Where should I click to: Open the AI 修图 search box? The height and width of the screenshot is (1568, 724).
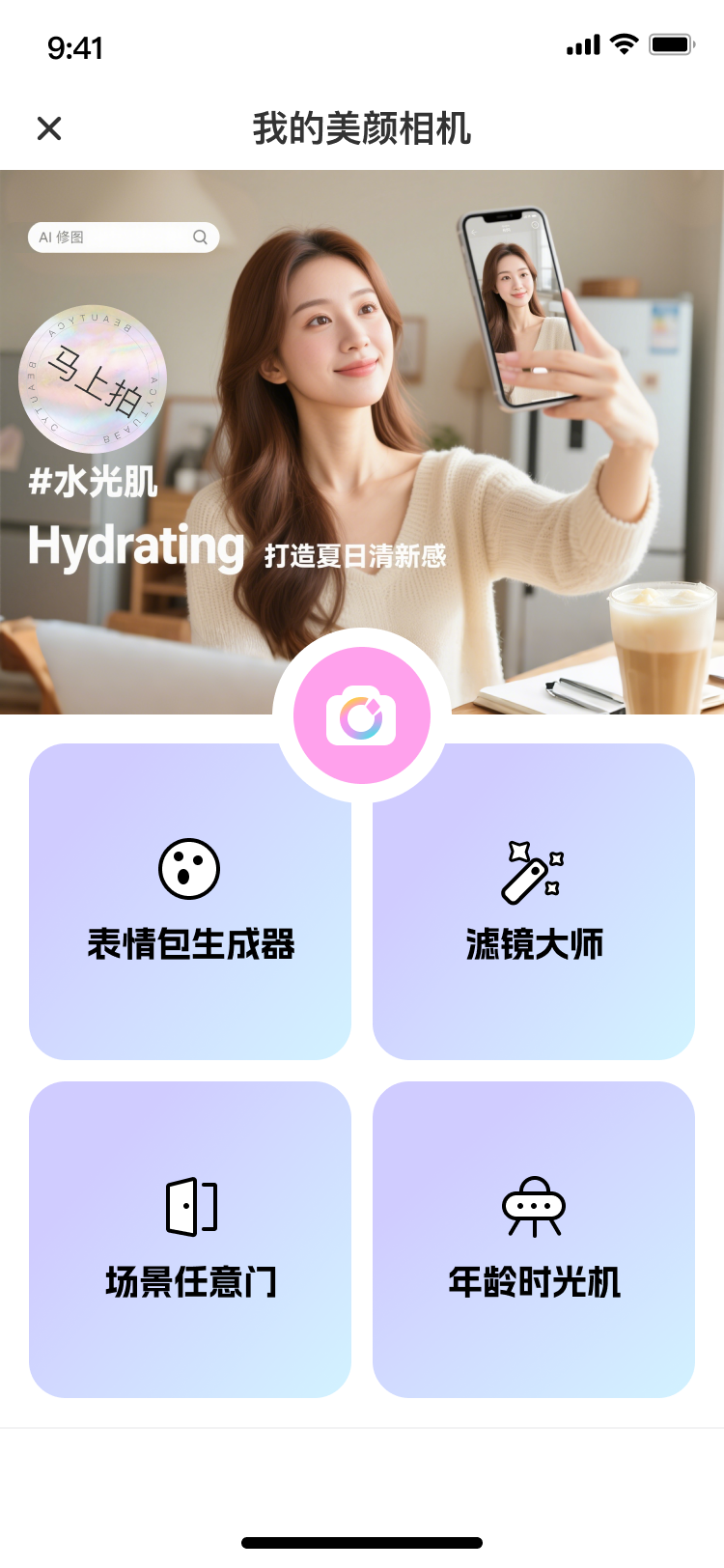(x=124, y=238)
